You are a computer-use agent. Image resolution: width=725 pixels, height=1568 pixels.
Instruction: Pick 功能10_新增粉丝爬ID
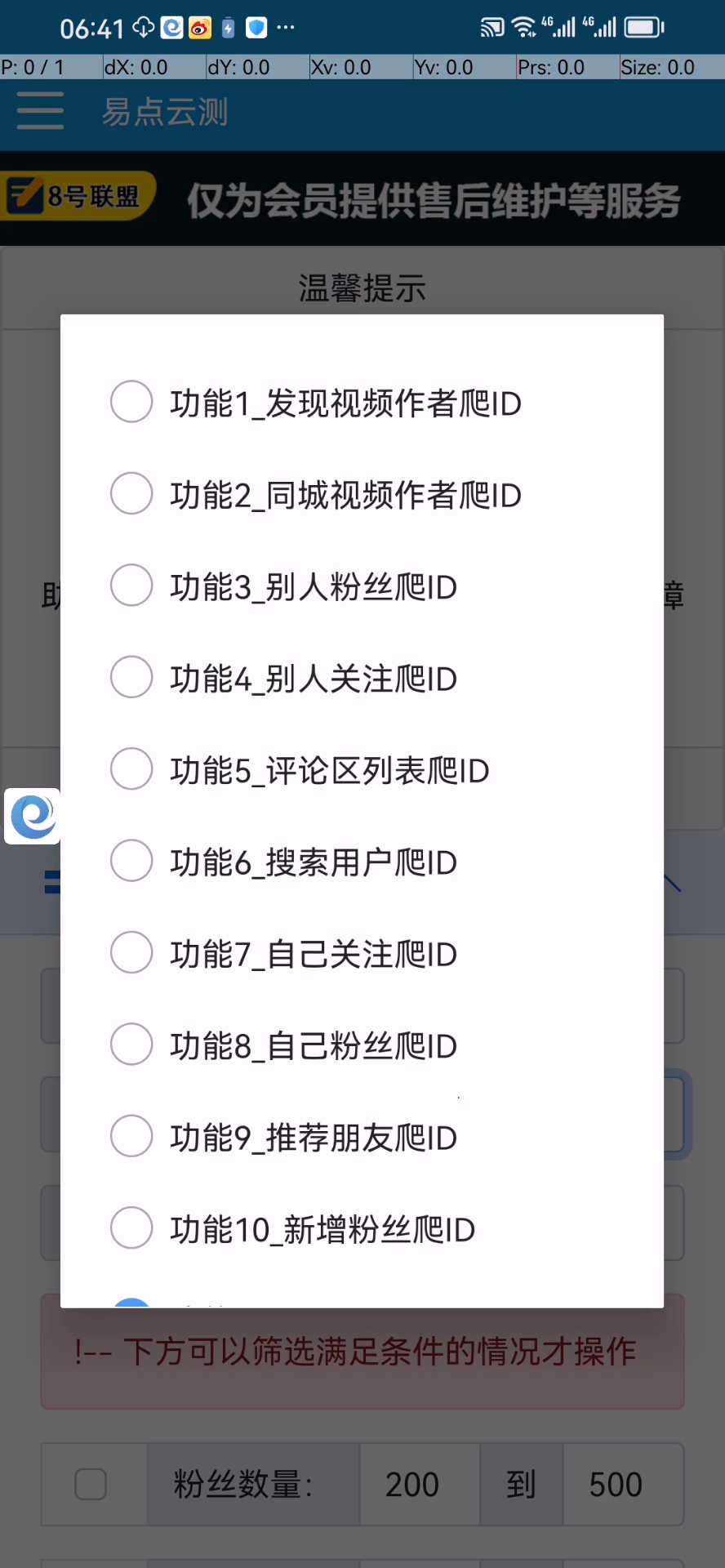pos(131,1228)
